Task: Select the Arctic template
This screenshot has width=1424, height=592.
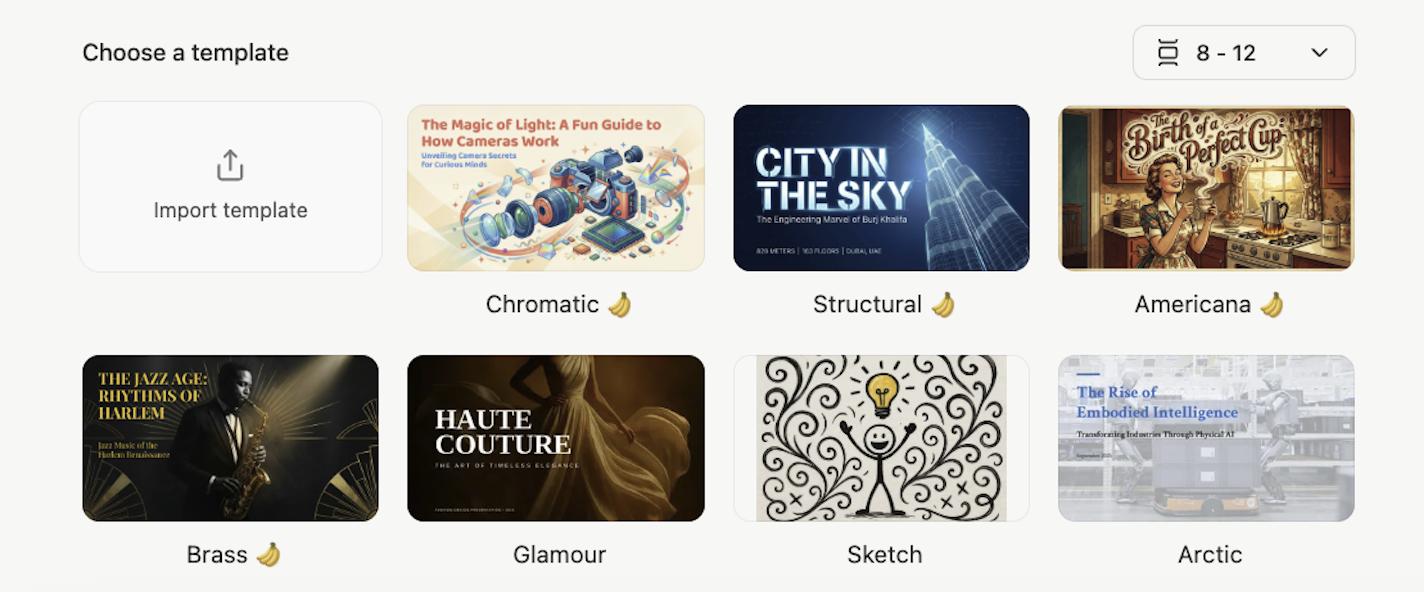Action: click(1206, 438)
